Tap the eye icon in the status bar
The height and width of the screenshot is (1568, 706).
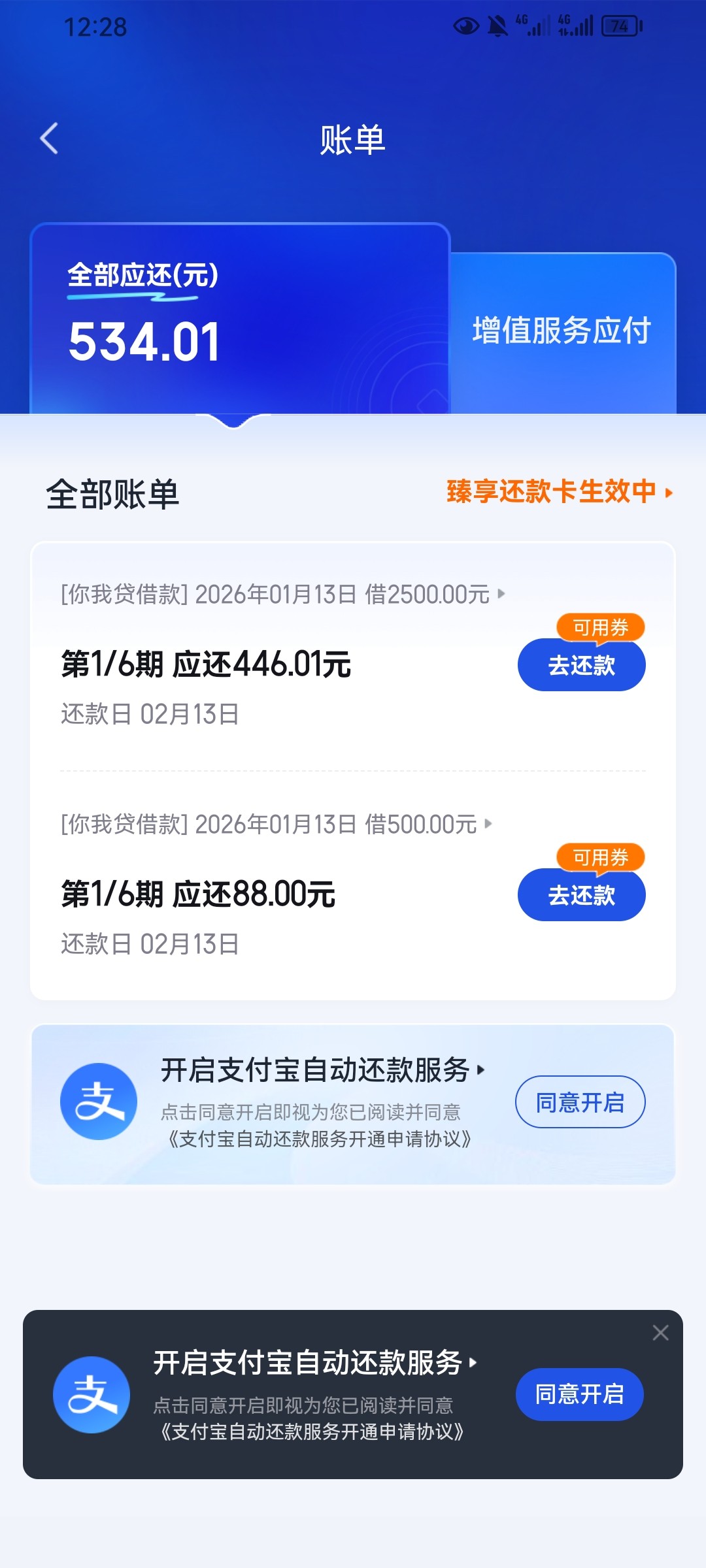(x=465, y=26)
